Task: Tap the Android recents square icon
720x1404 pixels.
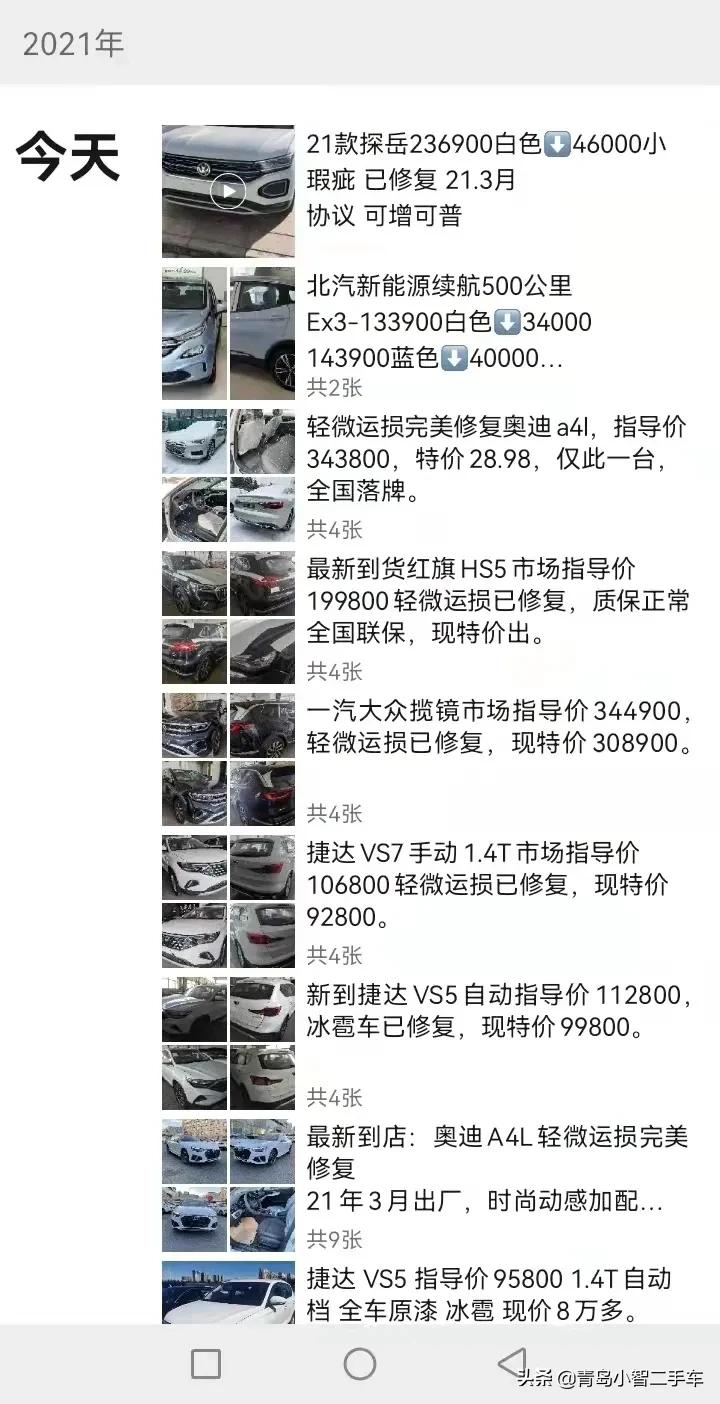Action: pos(204,1362)
